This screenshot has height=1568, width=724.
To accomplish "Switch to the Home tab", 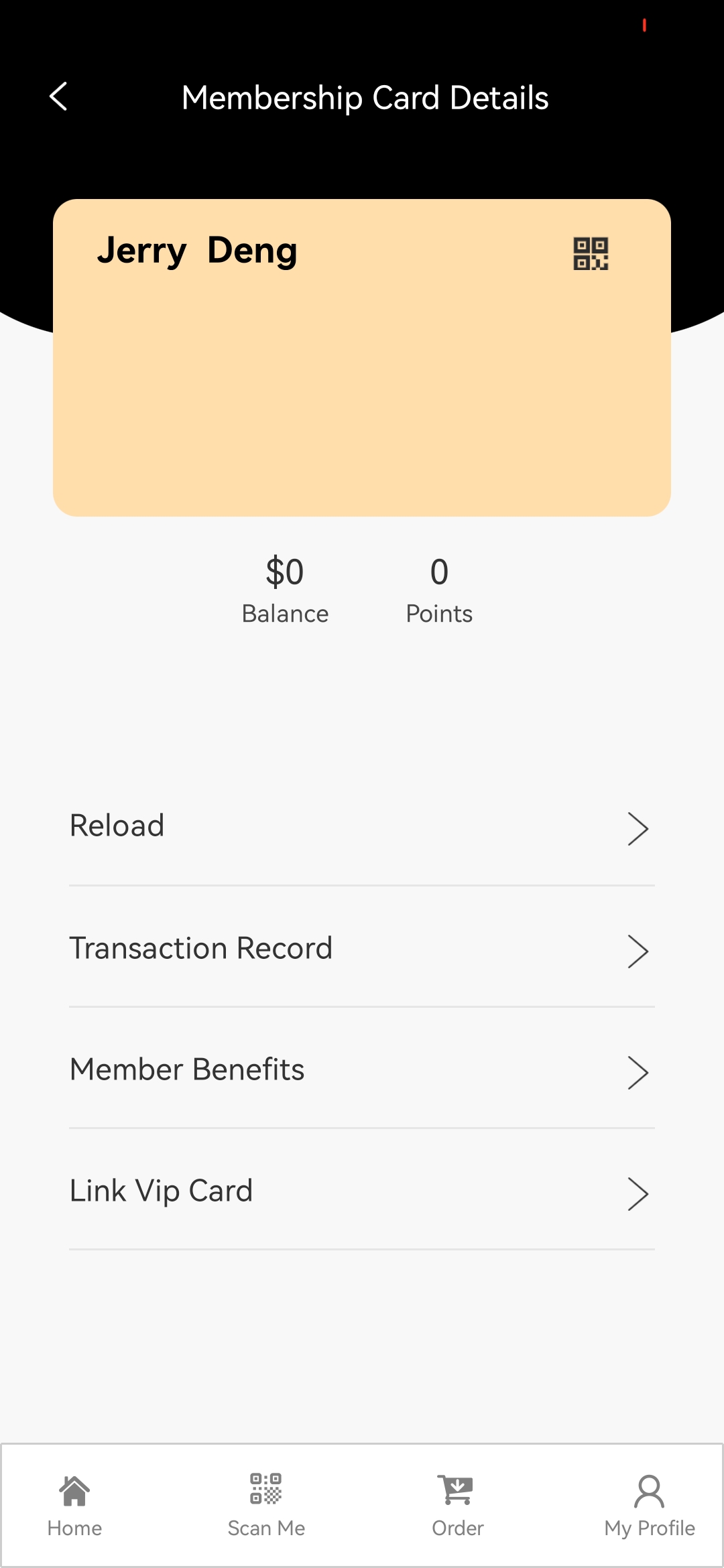I will [74, 1505].
